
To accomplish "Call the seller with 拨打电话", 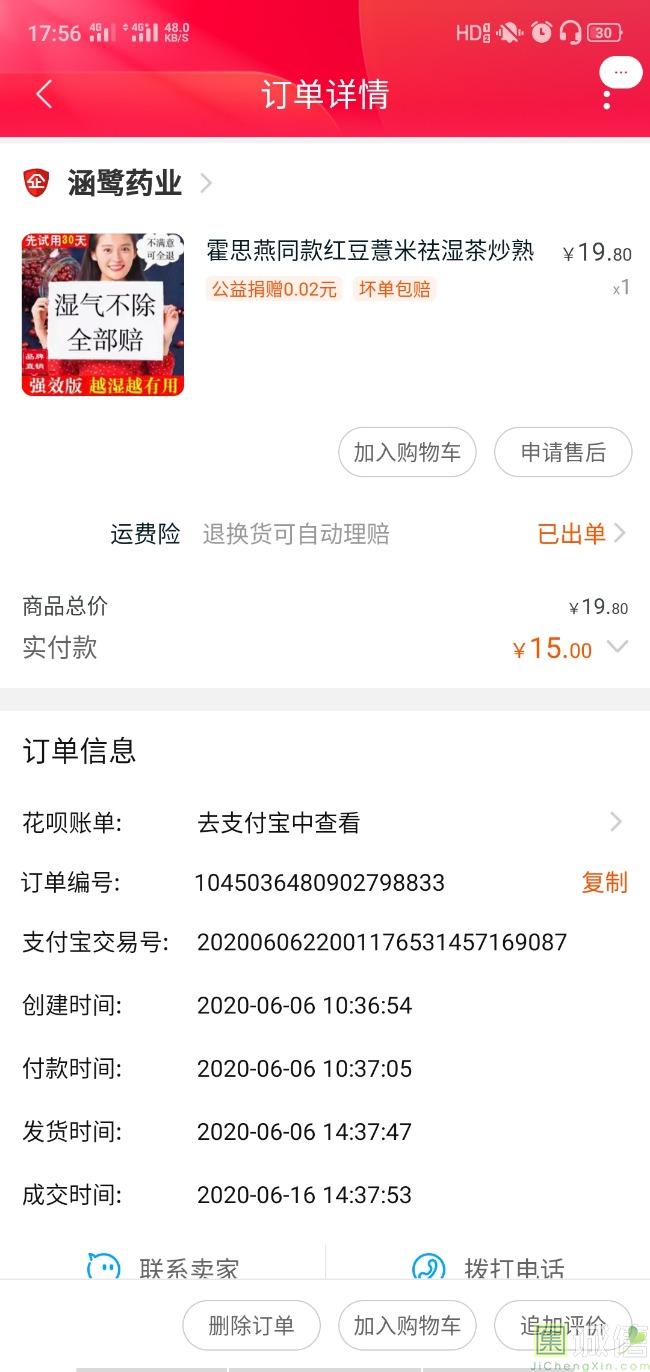I will click(x=490, y=1268).
